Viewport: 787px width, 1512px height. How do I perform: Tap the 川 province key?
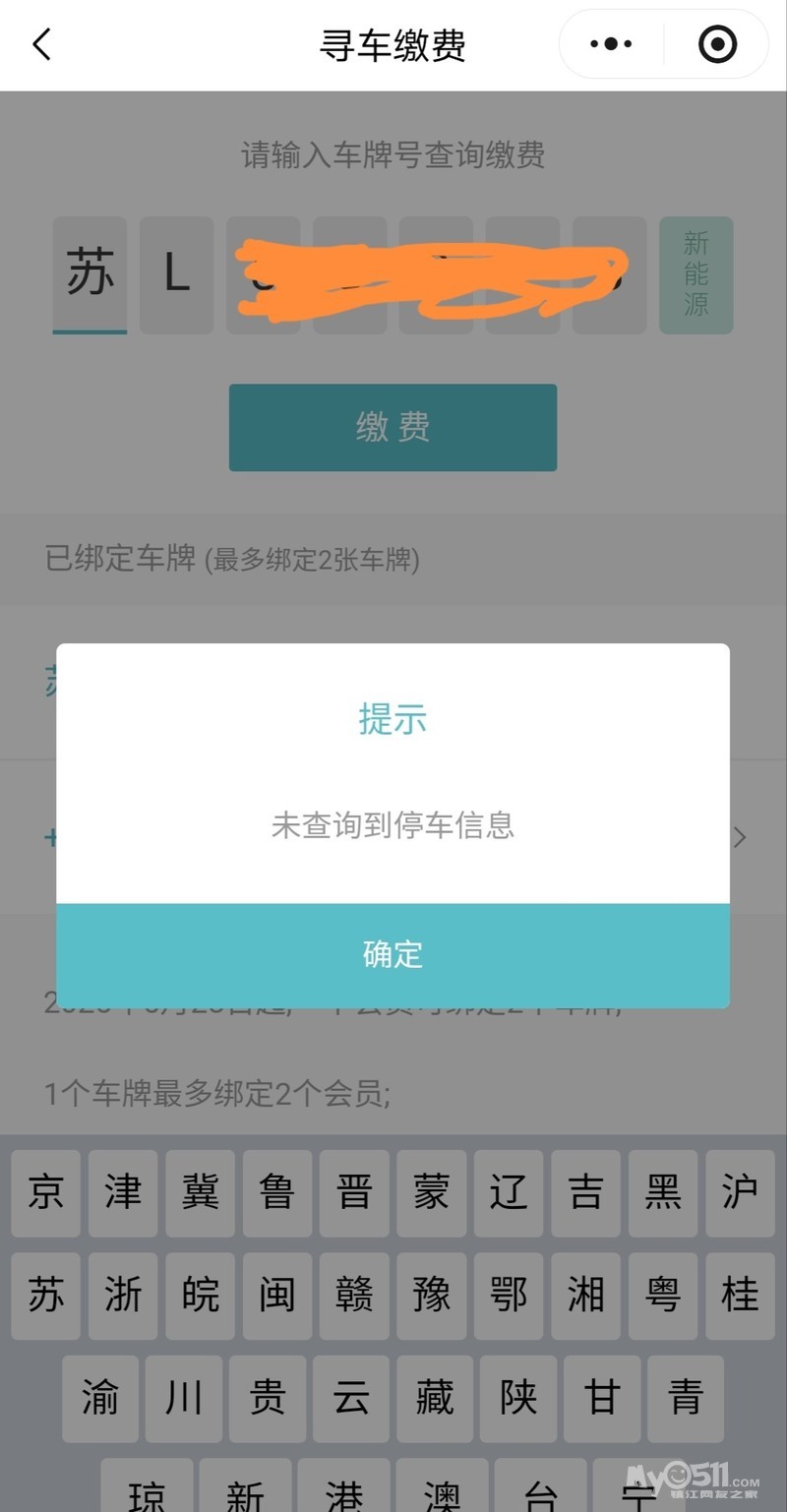tap(183, 1398)
